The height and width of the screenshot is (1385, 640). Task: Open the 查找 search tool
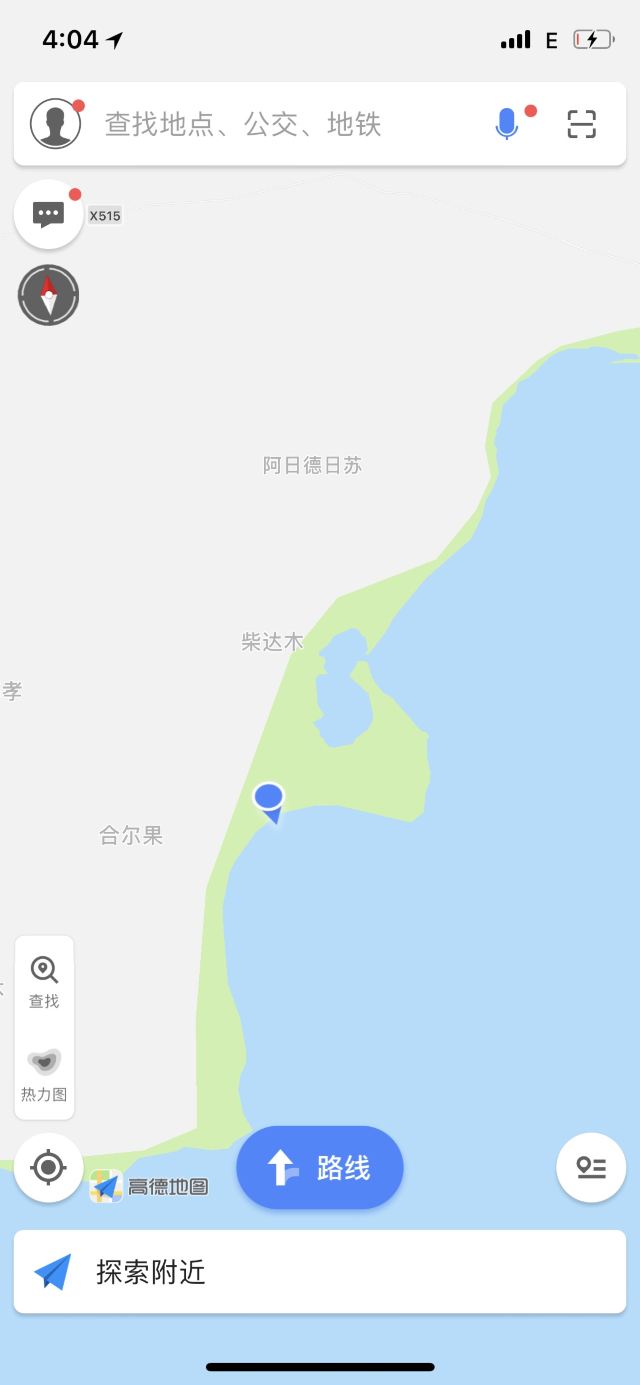(44, 982)
